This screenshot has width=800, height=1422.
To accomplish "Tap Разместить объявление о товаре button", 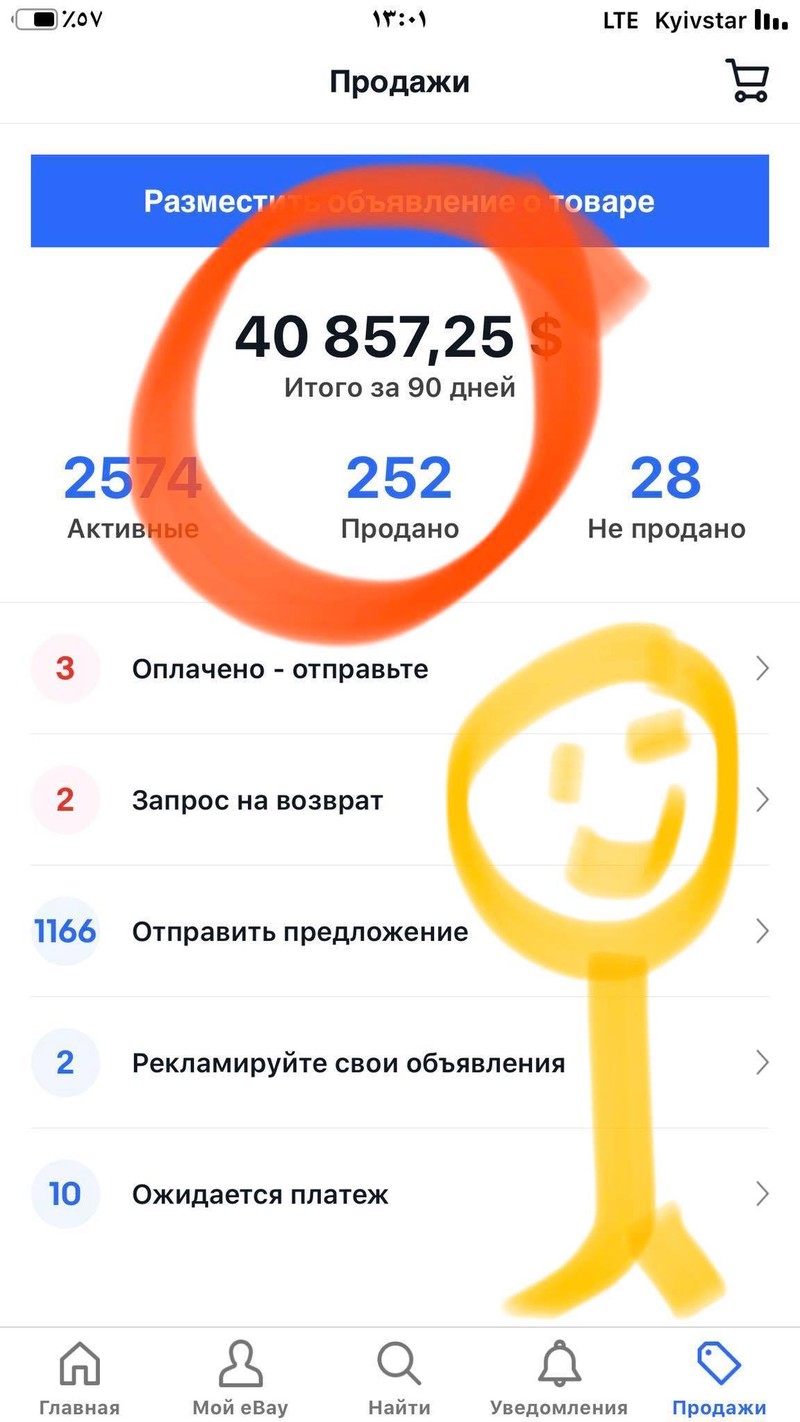I will (x=399, y=201).
